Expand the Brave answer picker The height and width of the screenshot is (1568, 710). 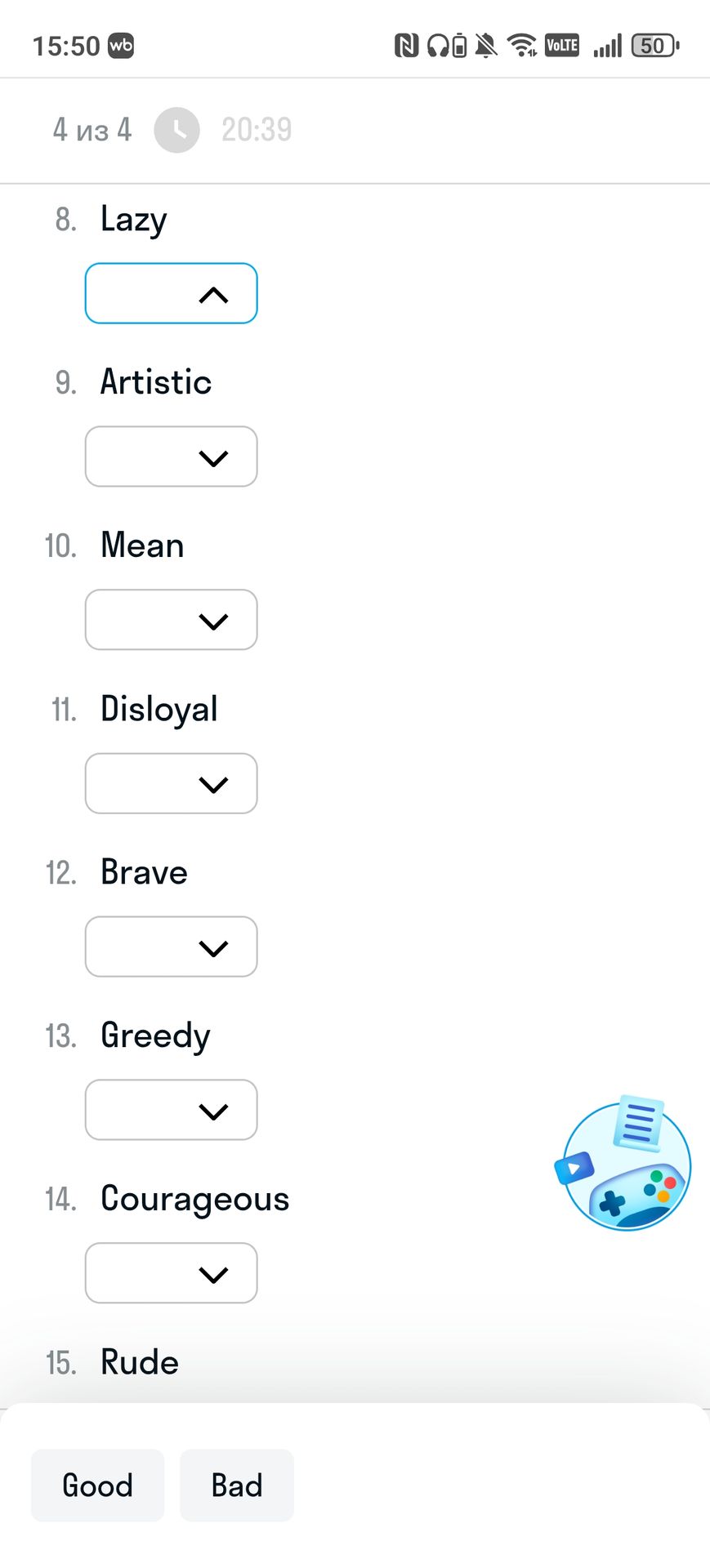coord(172,947)
